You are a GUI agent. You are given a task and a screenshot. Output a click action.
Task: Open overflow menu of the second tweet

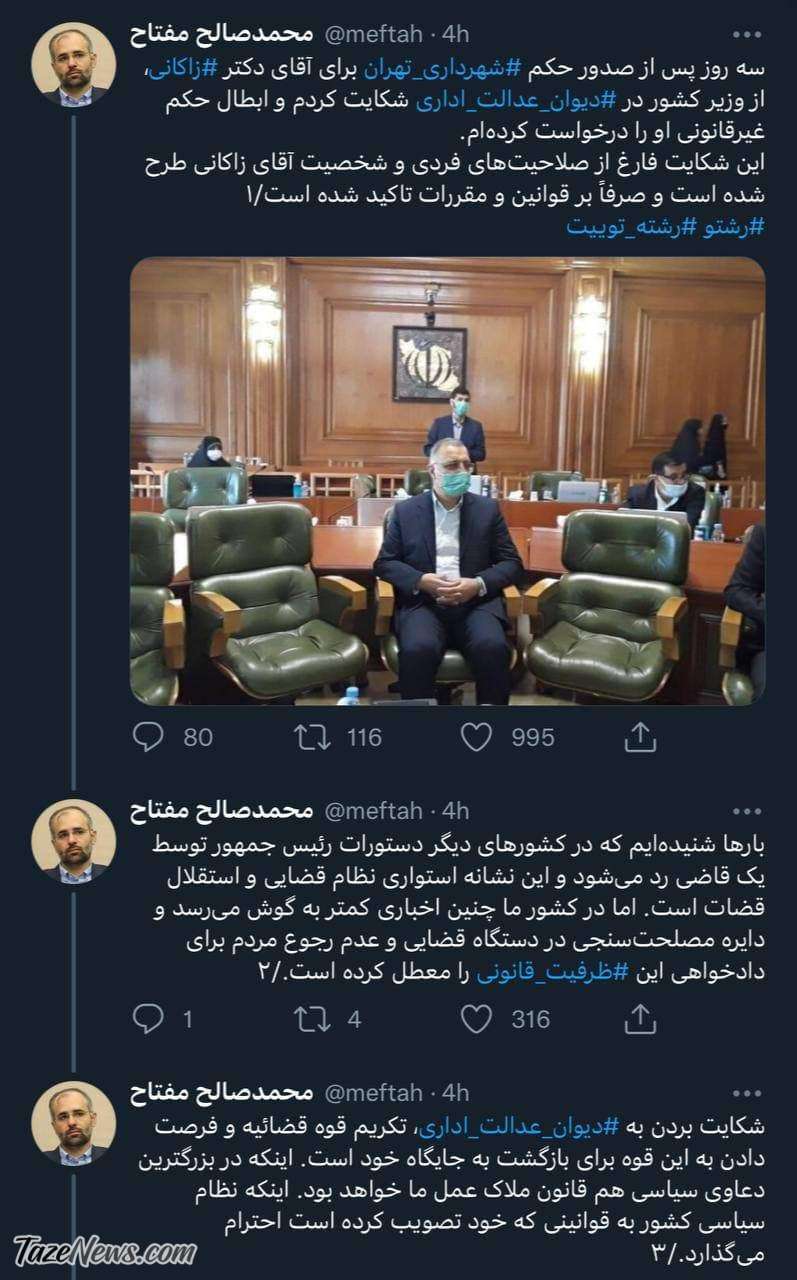point(746,810)
